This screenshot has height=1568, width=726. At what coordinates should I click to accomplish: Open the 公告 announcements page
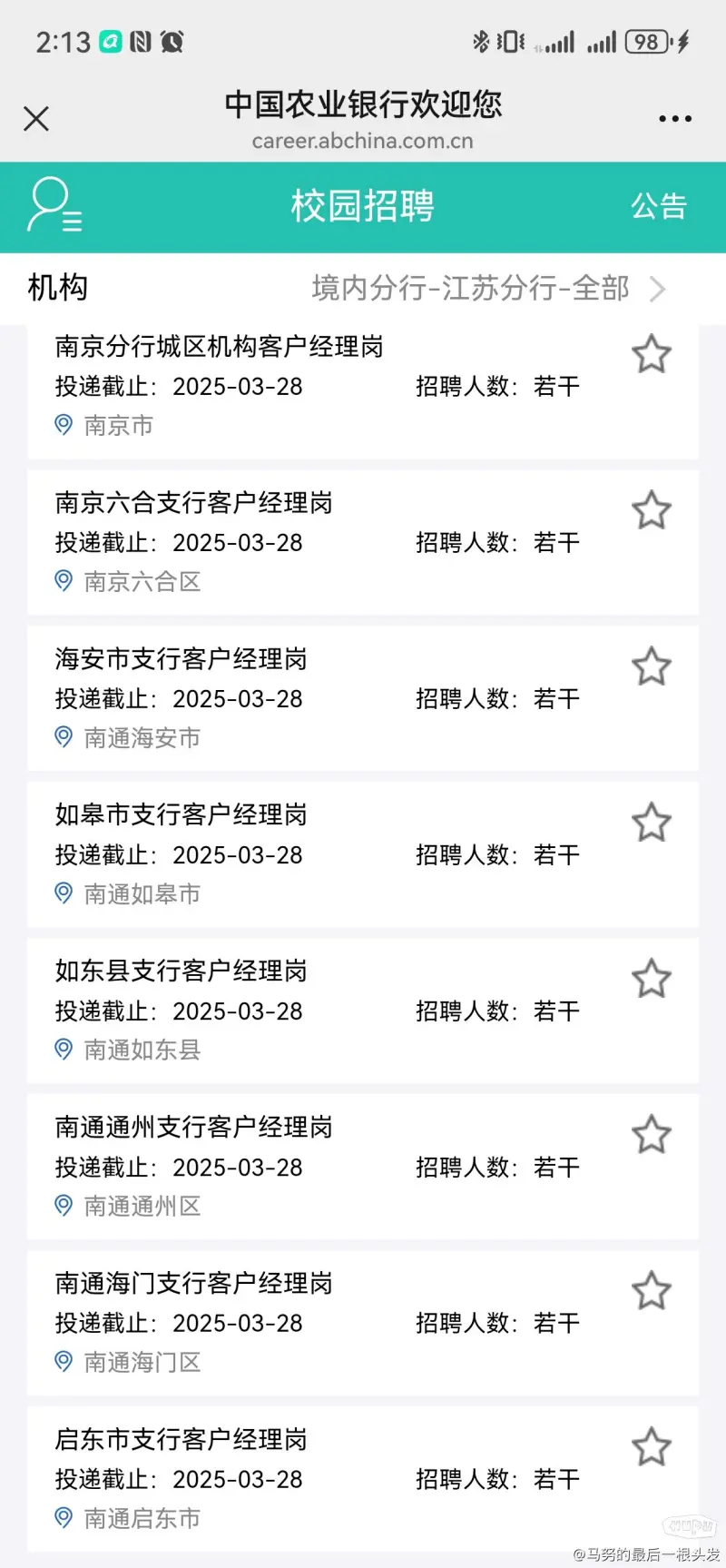pyautogui.click(x=659, y=206)
